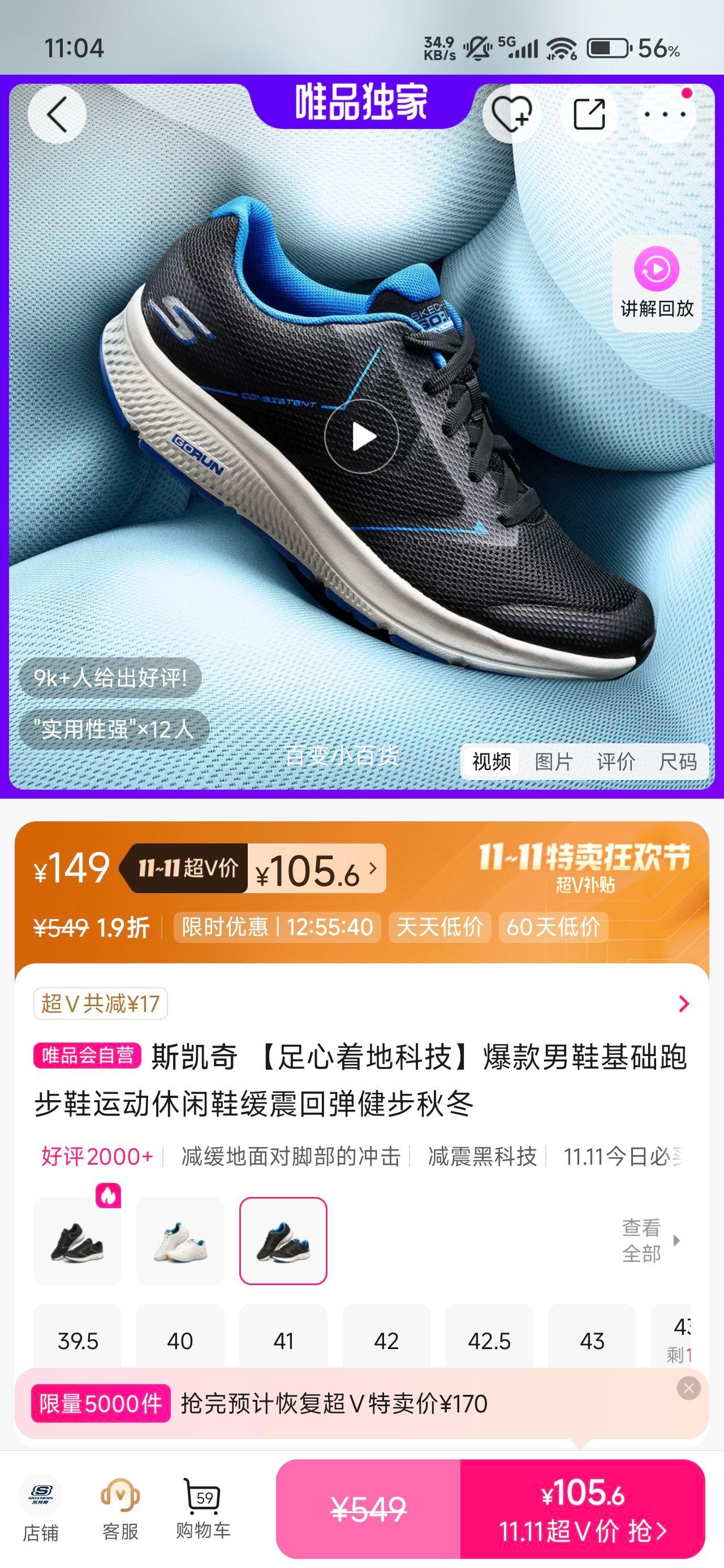Open the three-dot overflow menu

point(666,114)
